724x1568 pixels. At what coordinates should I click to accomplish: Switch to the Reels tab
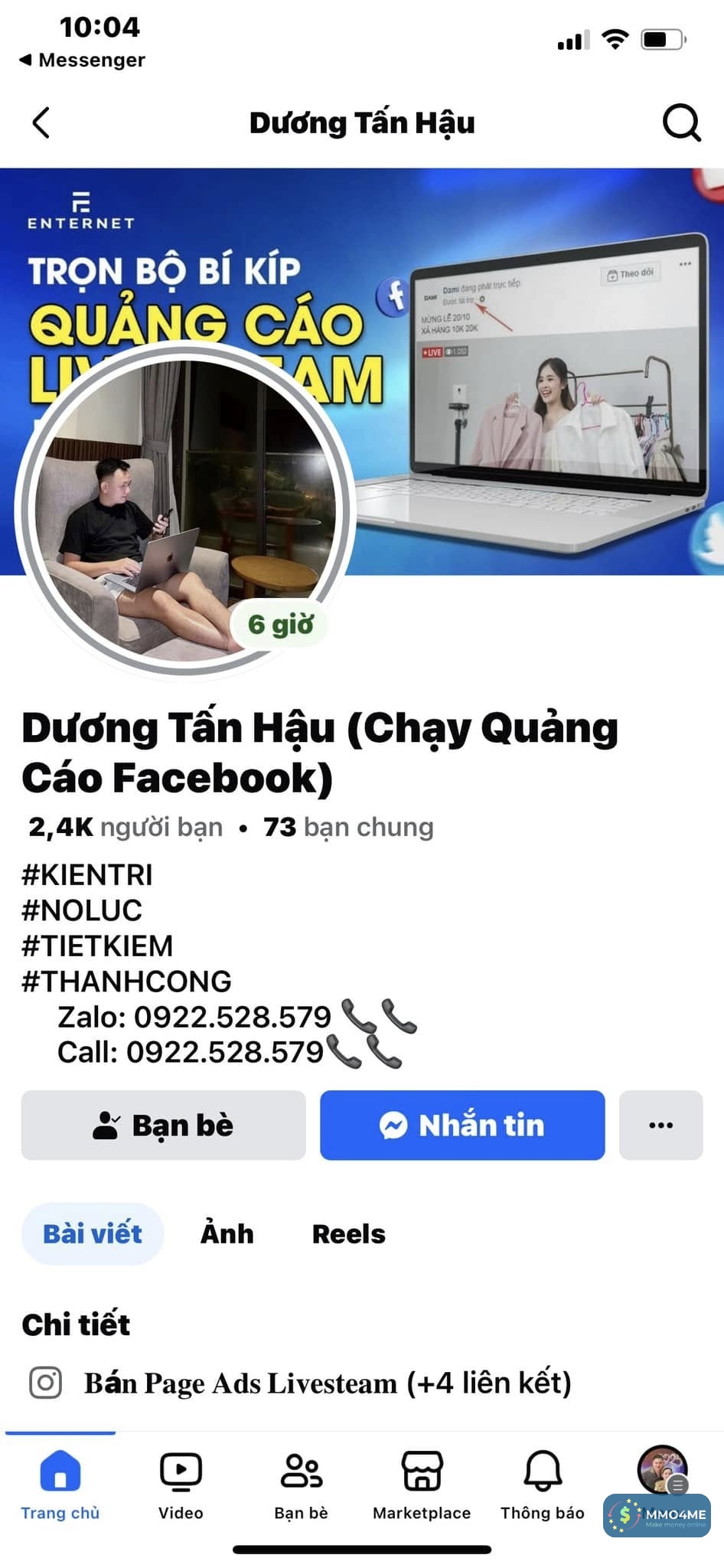click(x=349, y=1233)
